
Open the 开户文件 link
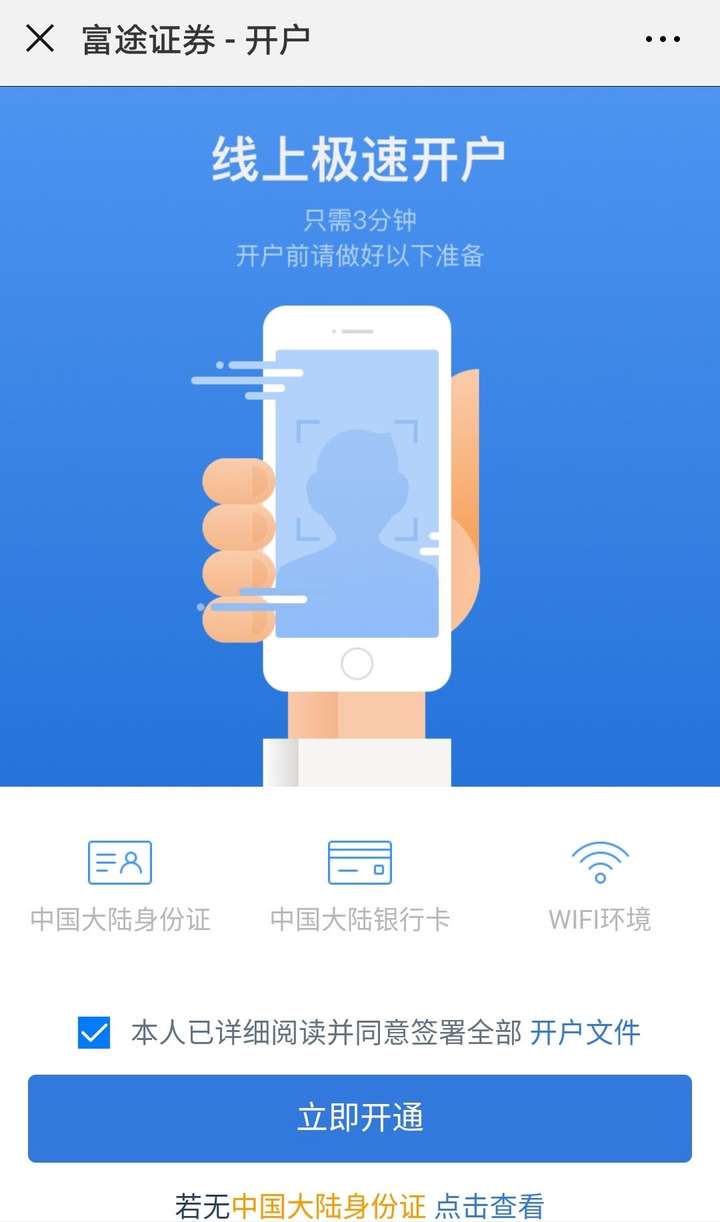point(585,1033)
